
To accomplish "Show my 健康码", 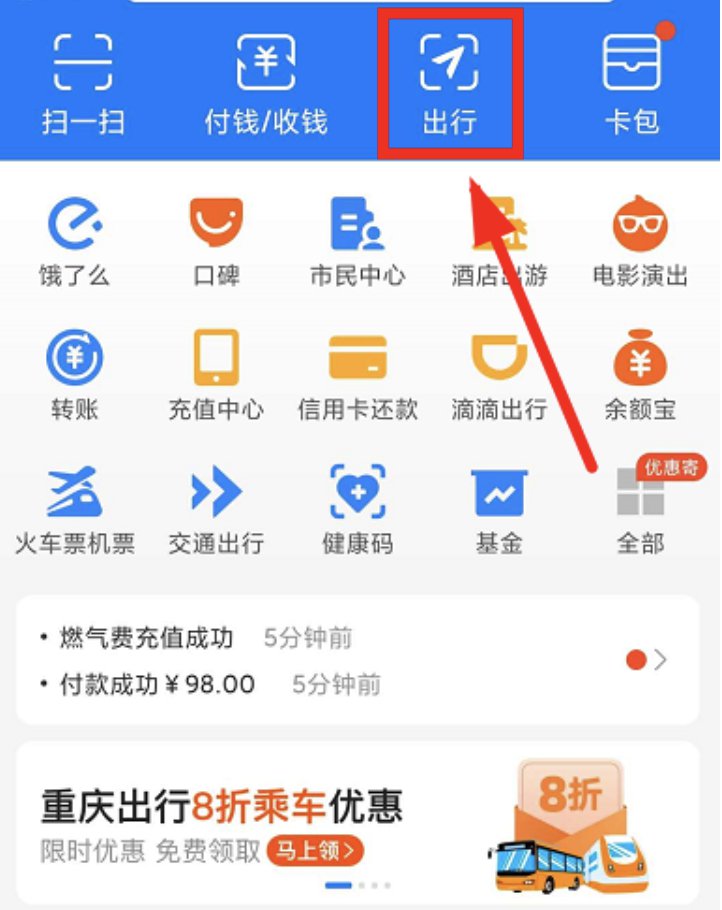I will pyautogui.click(x=357, y=510).
